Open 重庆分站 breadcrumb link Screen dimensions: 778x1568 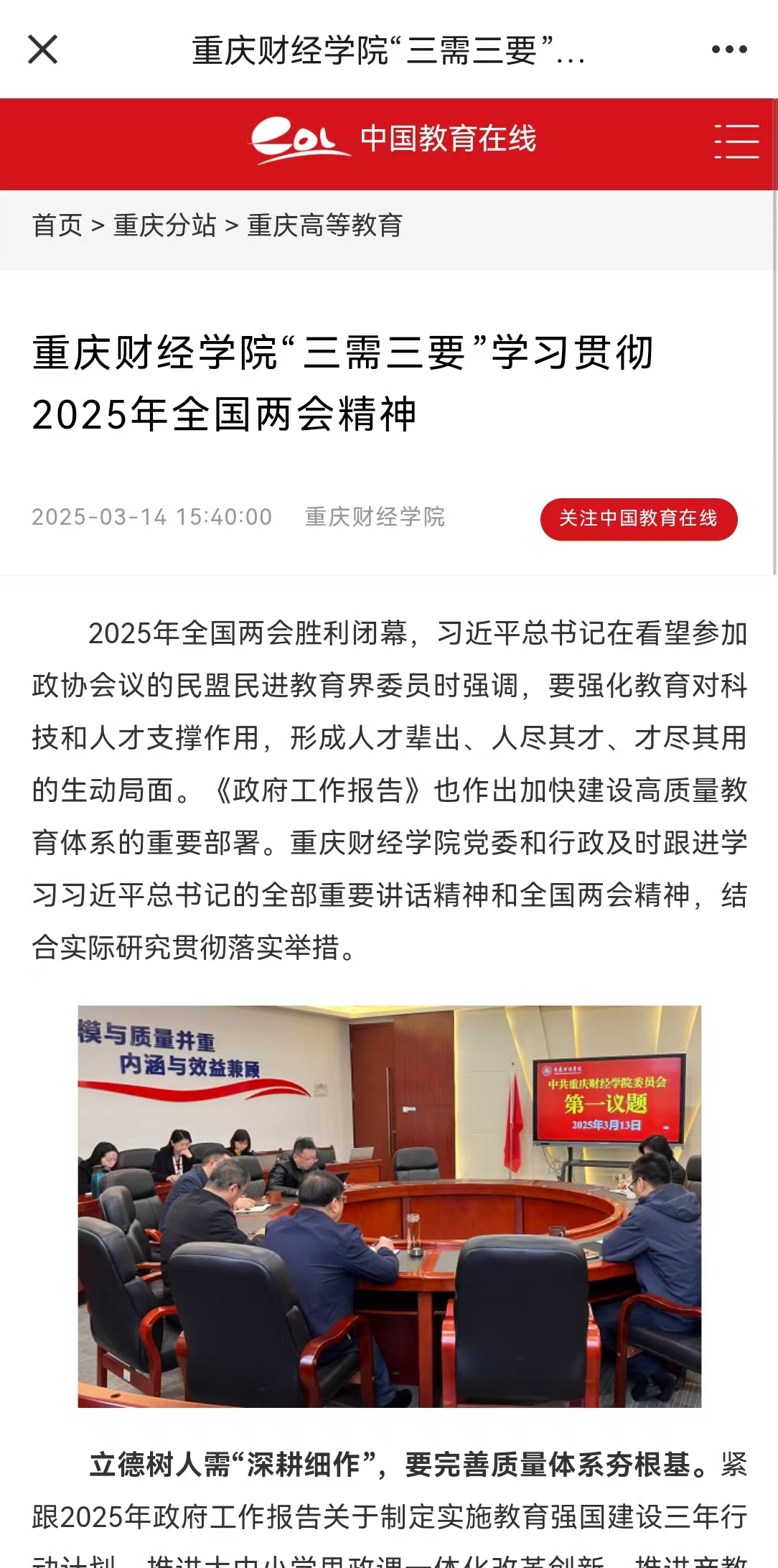164,225
